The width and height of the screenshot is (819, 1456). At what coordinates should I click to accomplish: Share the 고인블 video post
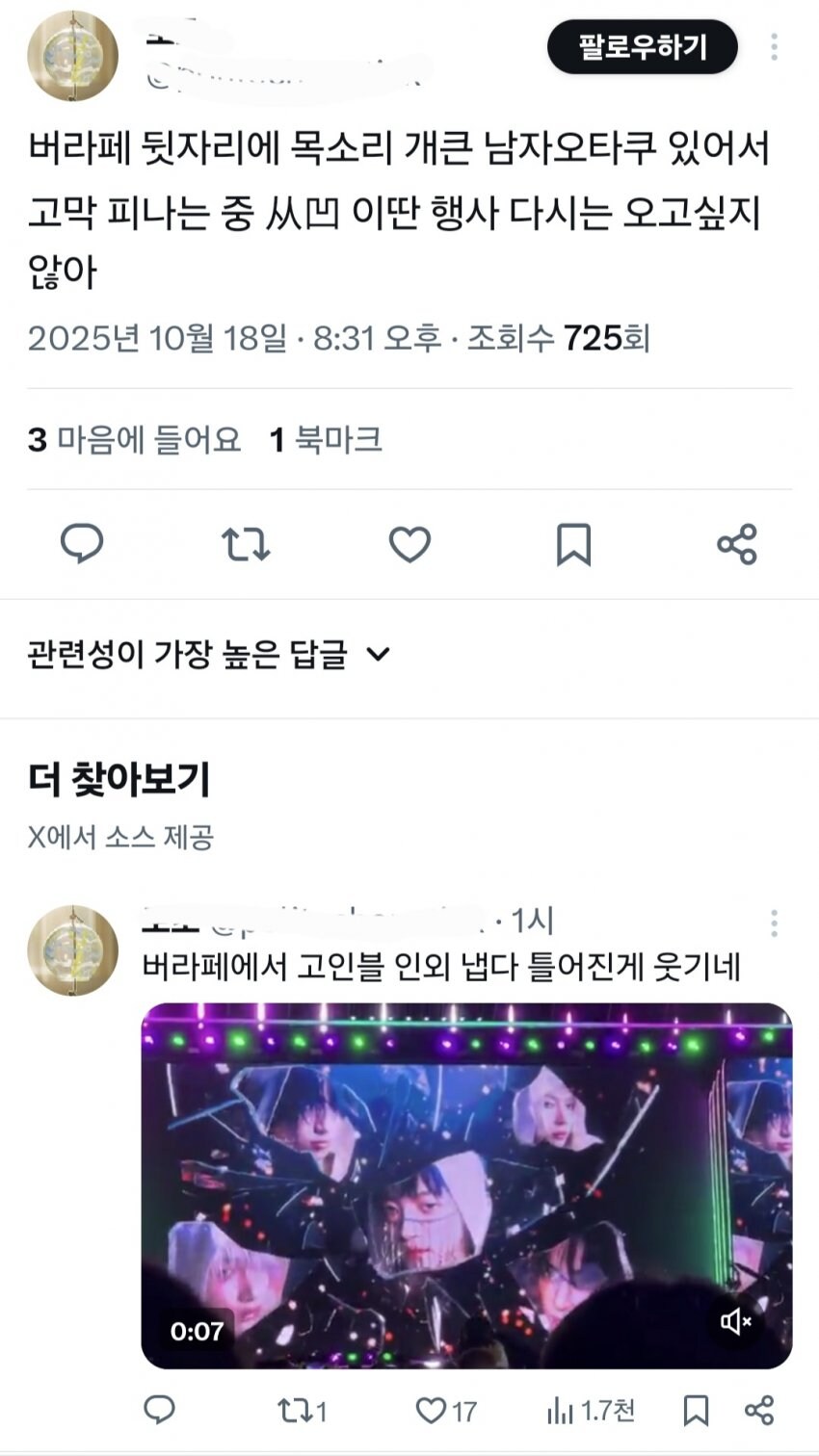click(759, 1411)
